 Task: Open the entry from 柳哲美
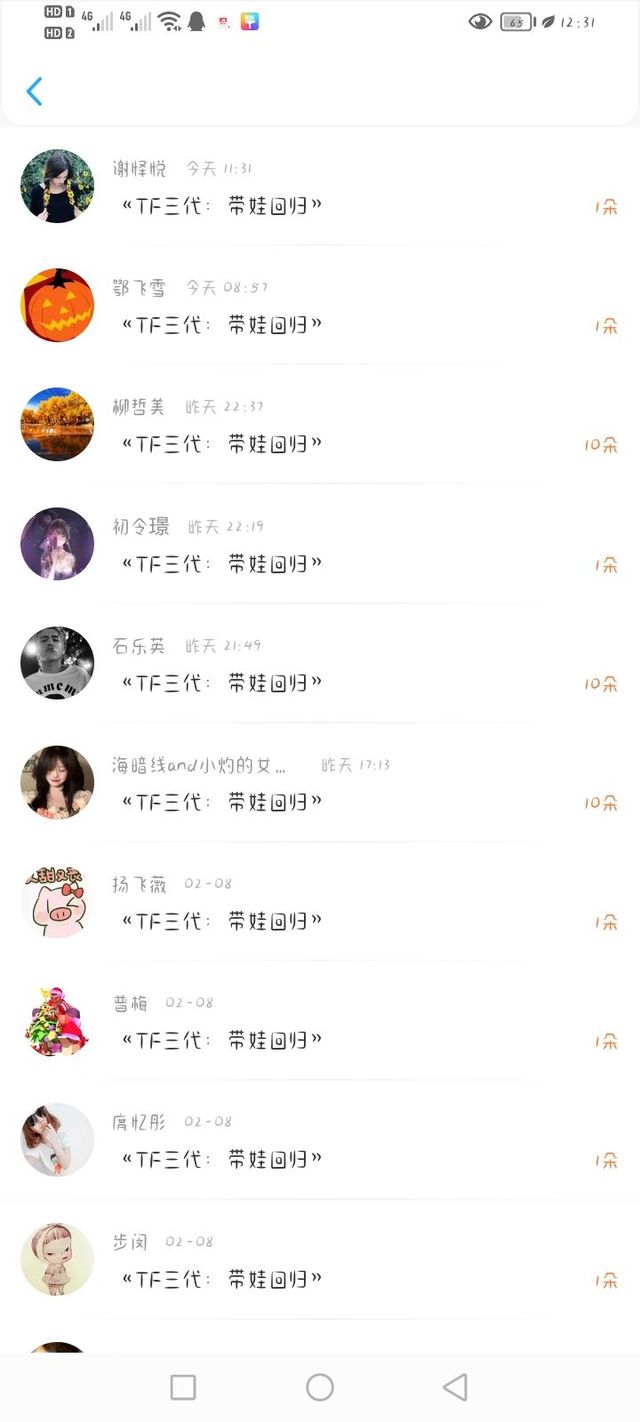(x=320, y=425)
